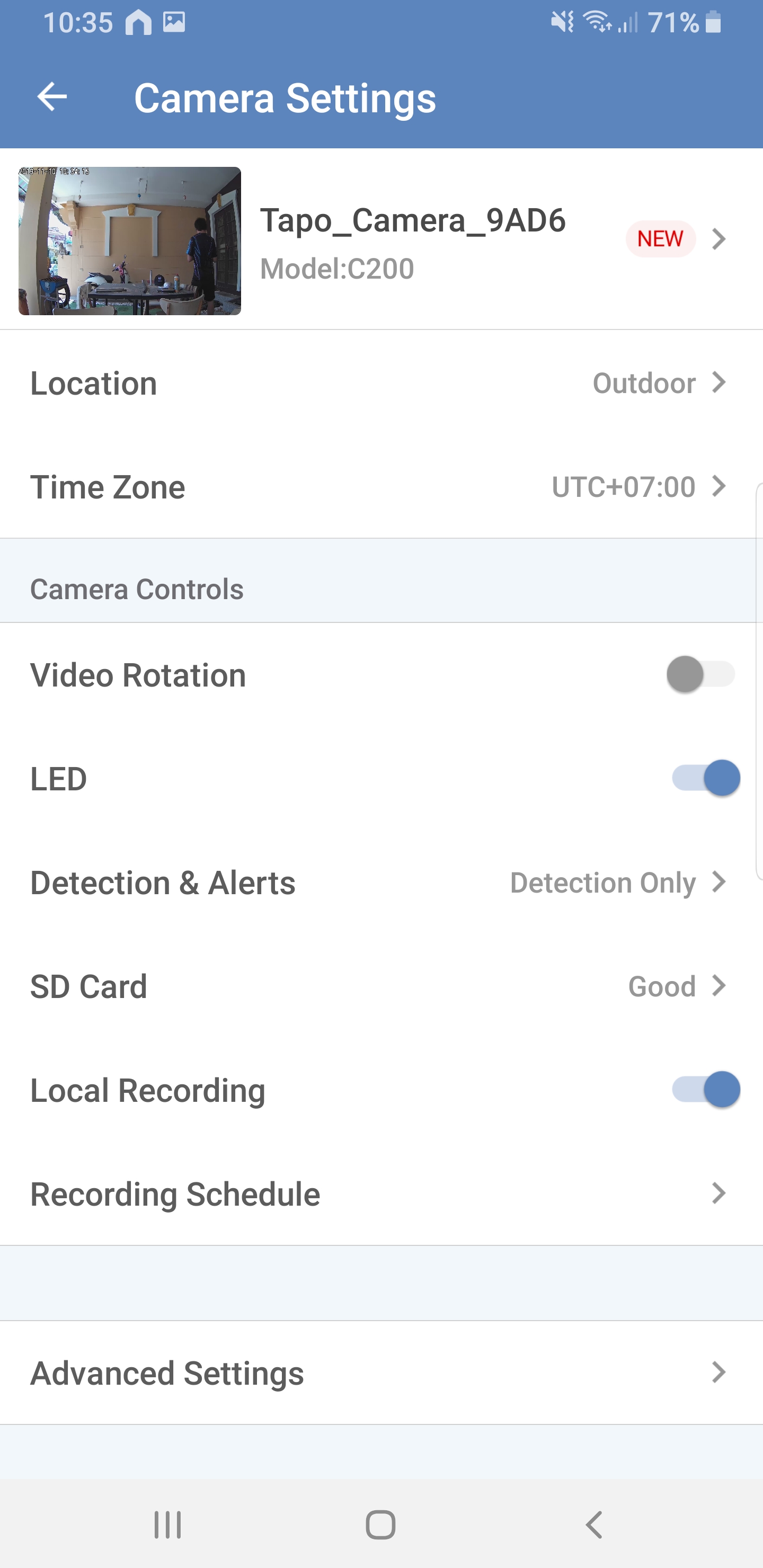
Task: Enable the Video Rotation switch
Action: coord(700,674)
